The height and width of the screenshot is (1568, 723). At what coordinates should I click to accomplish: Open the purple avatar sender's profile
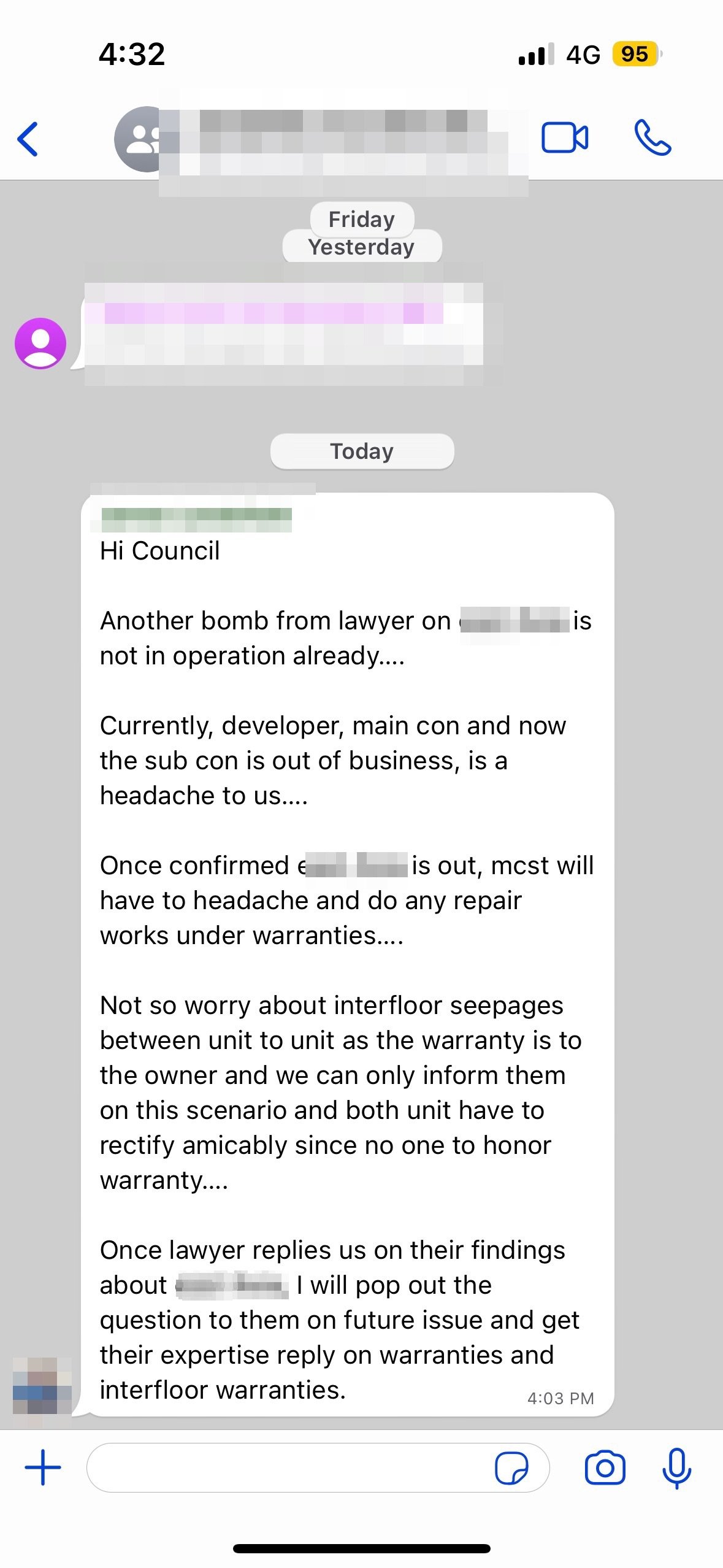point(40,344)
